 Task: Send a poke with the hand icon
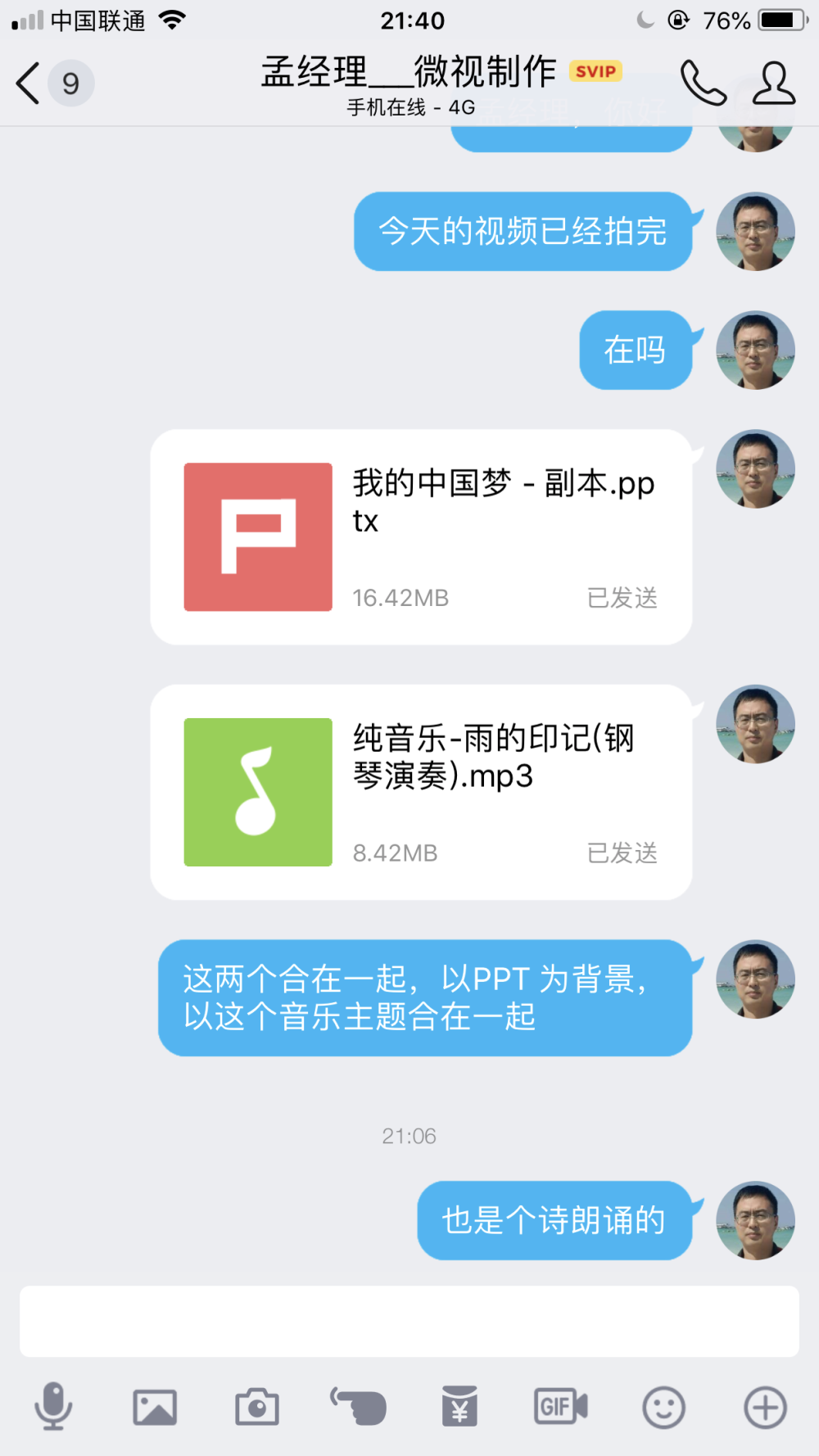click(358, 1407)
